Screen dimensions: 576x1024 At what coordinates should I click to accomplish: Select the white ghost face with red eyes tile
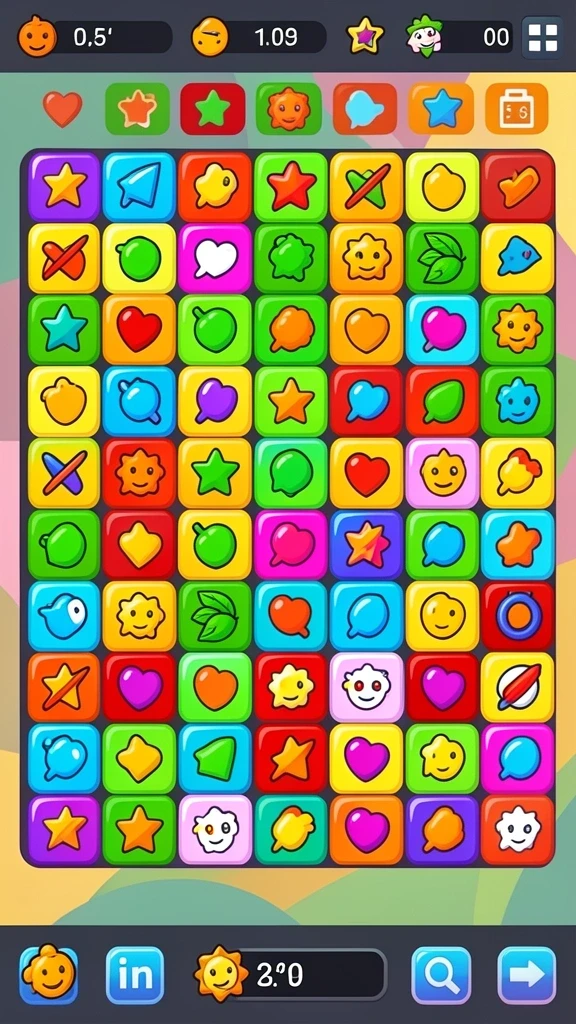click(x=366, y=687)
